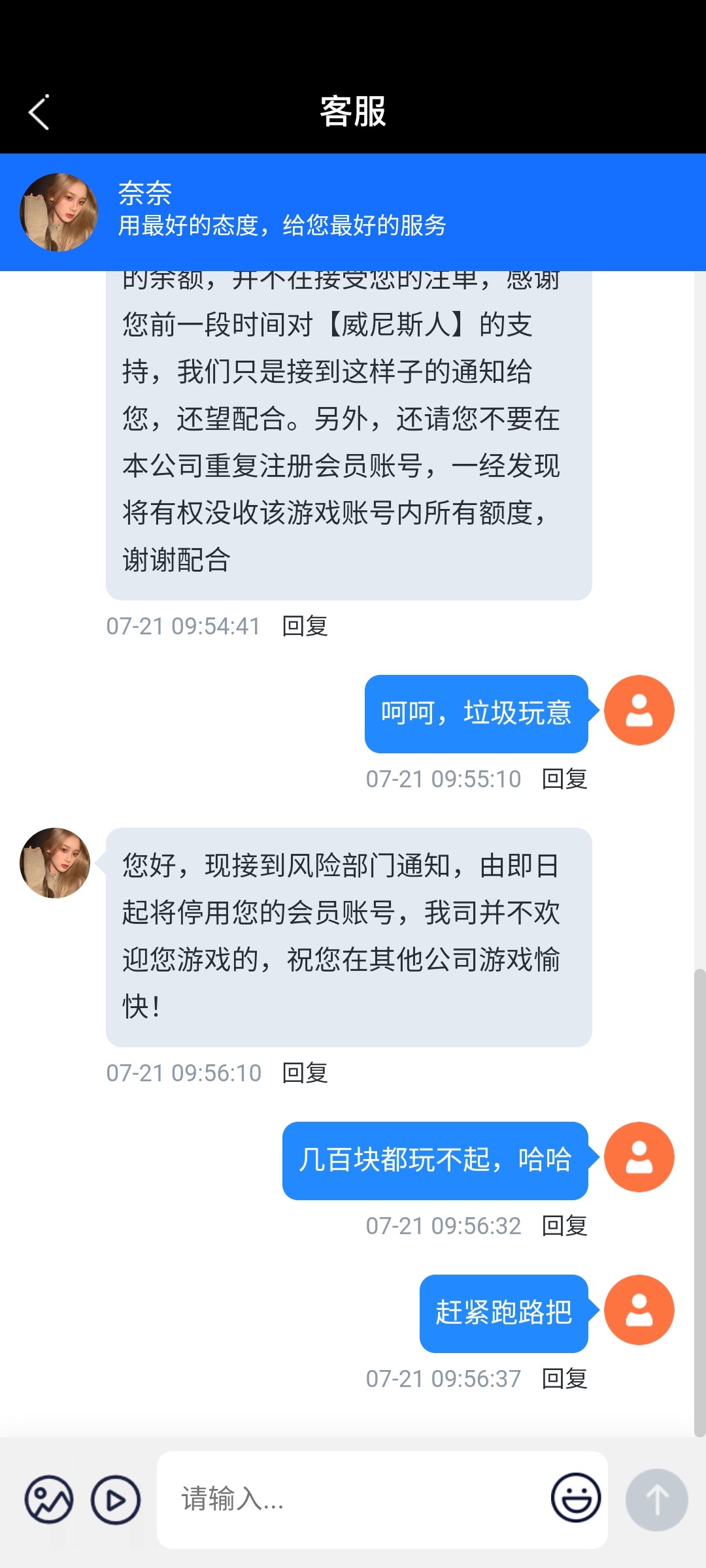Reply to the 赶紧跑路把 message
The height and width of the screenshot is (1568, 706).
click(564, 1379)
